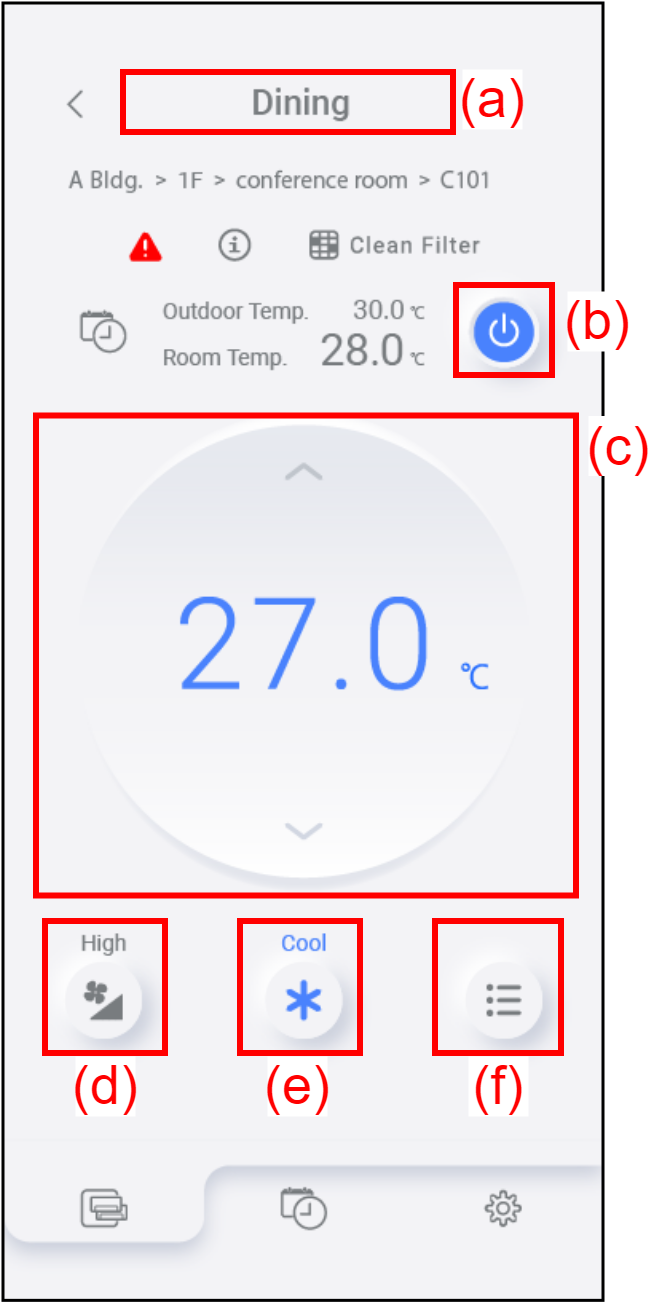652x1305 pixels.
Task: Open the schedule icon beside Outdoor Temp
Action: click(x=103, y=332)
